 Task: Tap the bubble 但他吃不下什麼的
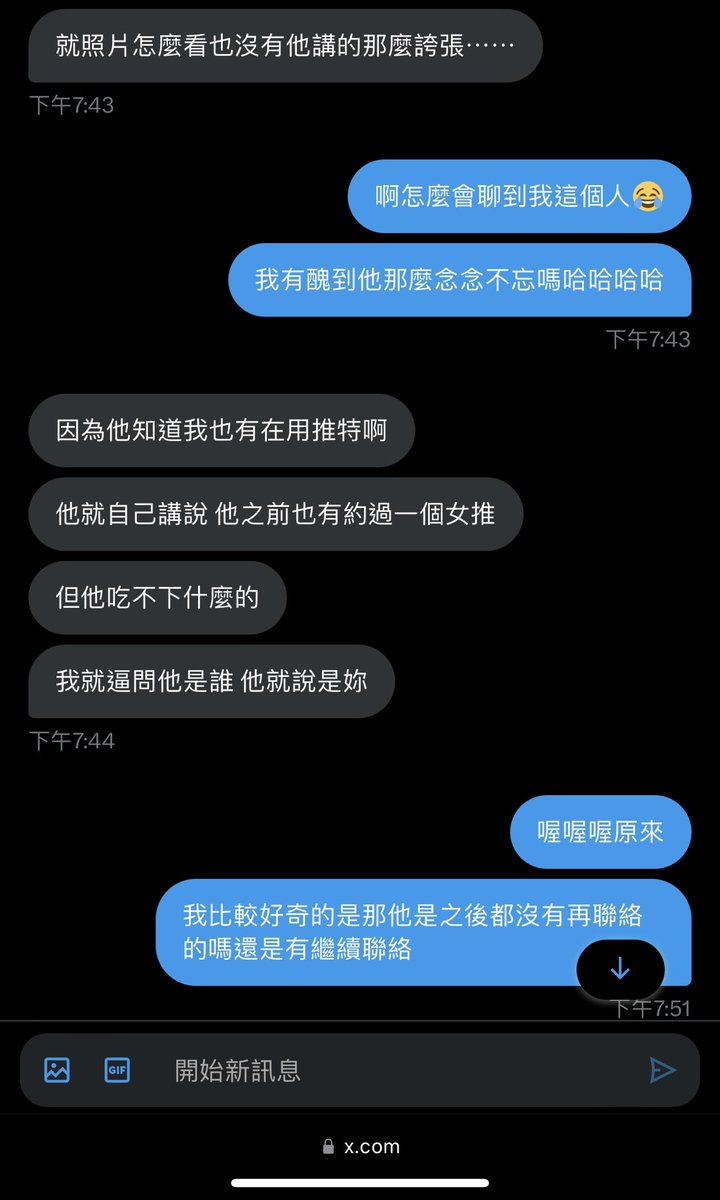157,598
